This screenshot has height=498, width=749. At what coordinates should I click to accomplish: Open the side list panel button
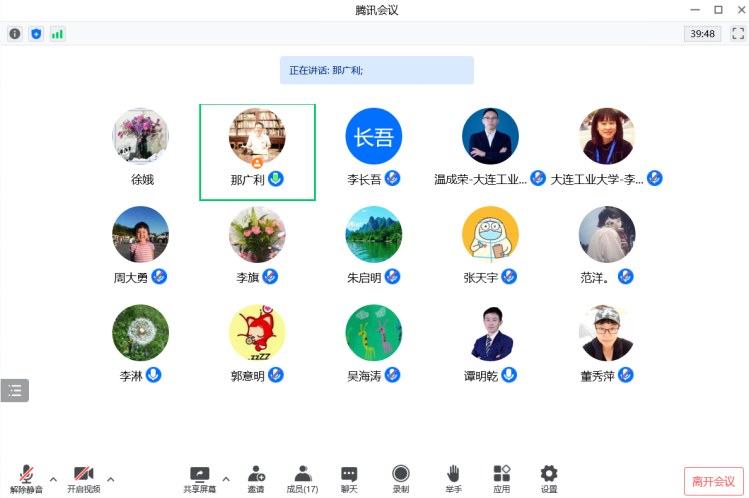pyautogui.click(x=14, y=391)
